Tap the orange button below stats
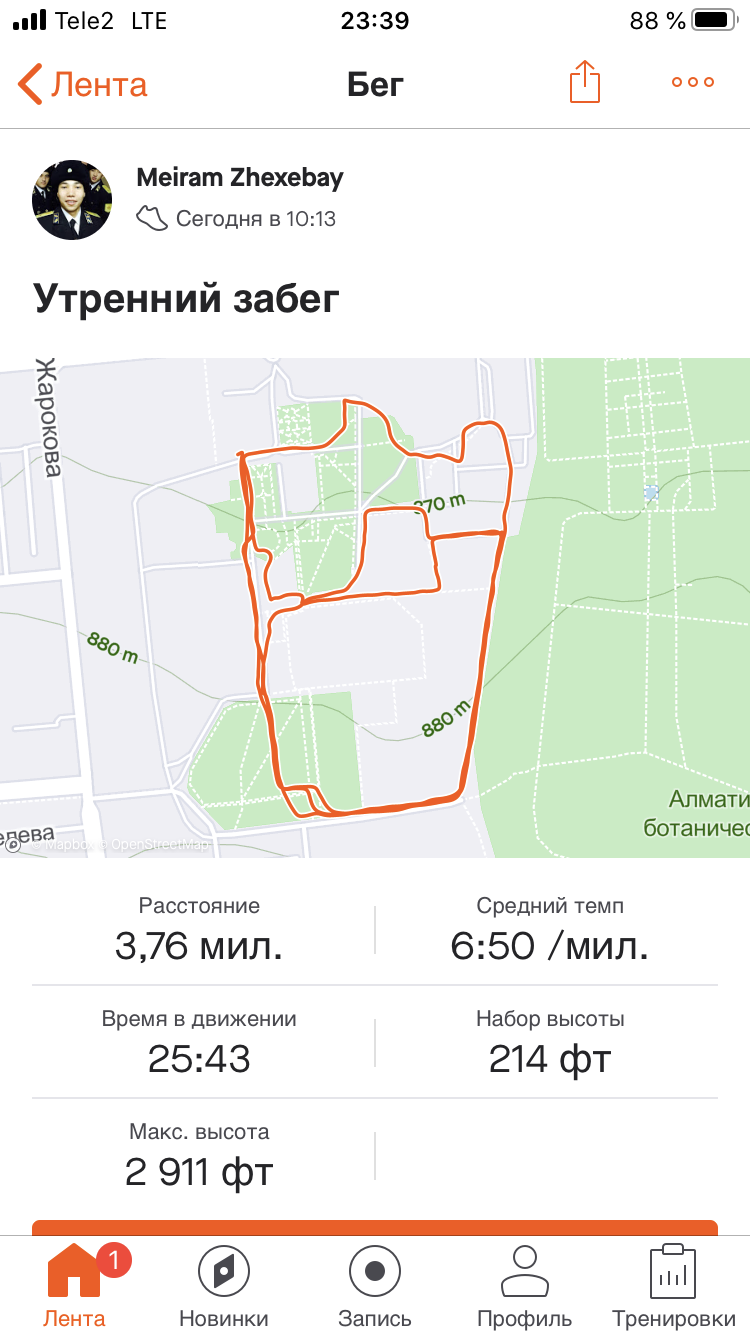 pos(375,1227)
